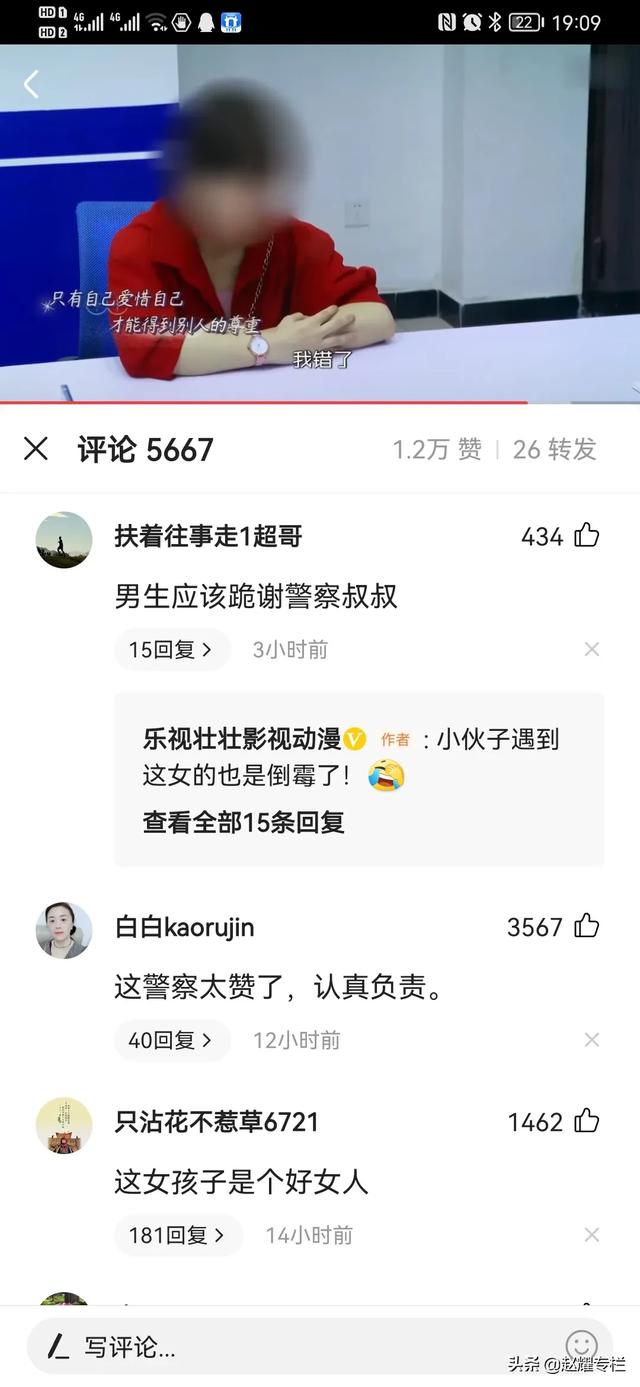The image size is (640, 1387).
Task: Open the avatar of 只沾花不惹草6721
Action: 64,1125
